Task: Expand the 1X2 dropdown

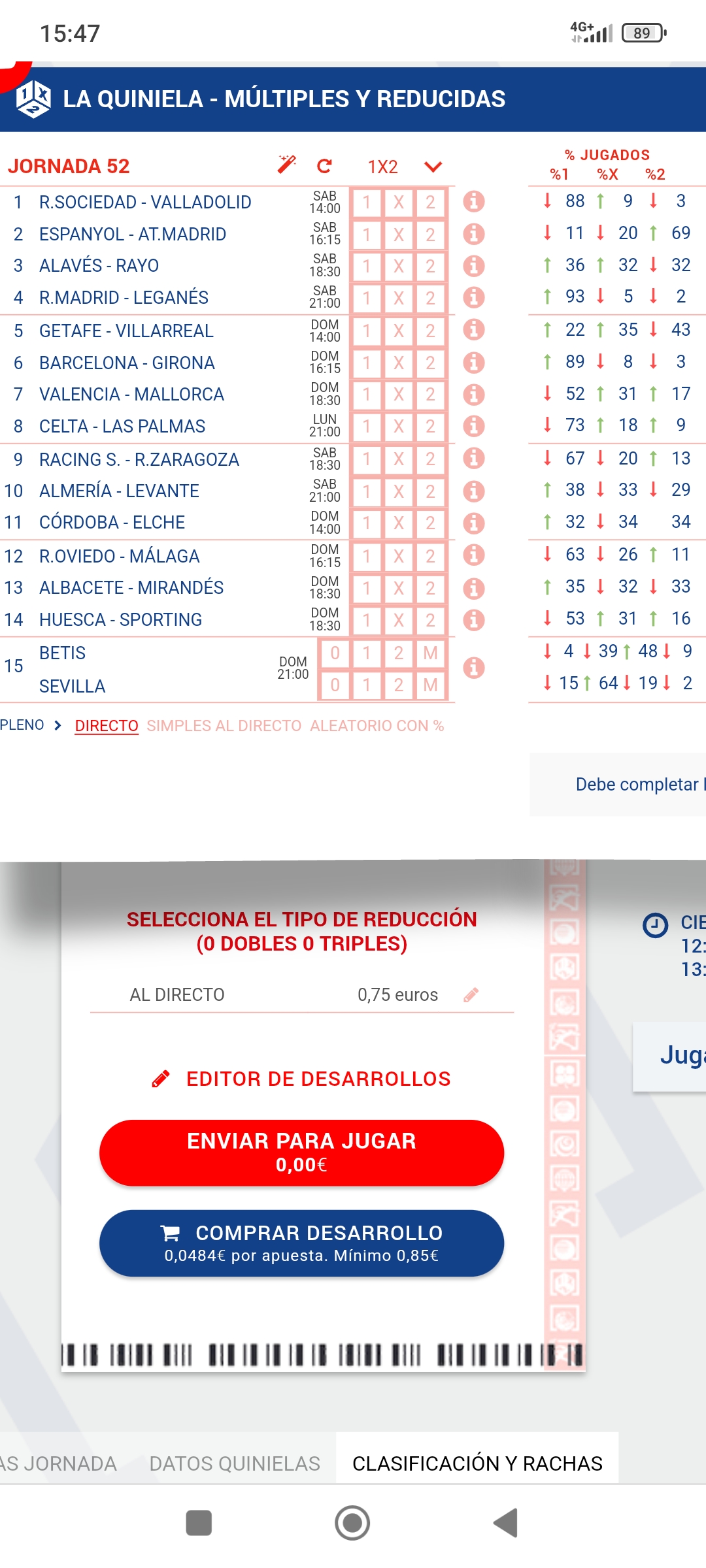Action: coord(433,167)
